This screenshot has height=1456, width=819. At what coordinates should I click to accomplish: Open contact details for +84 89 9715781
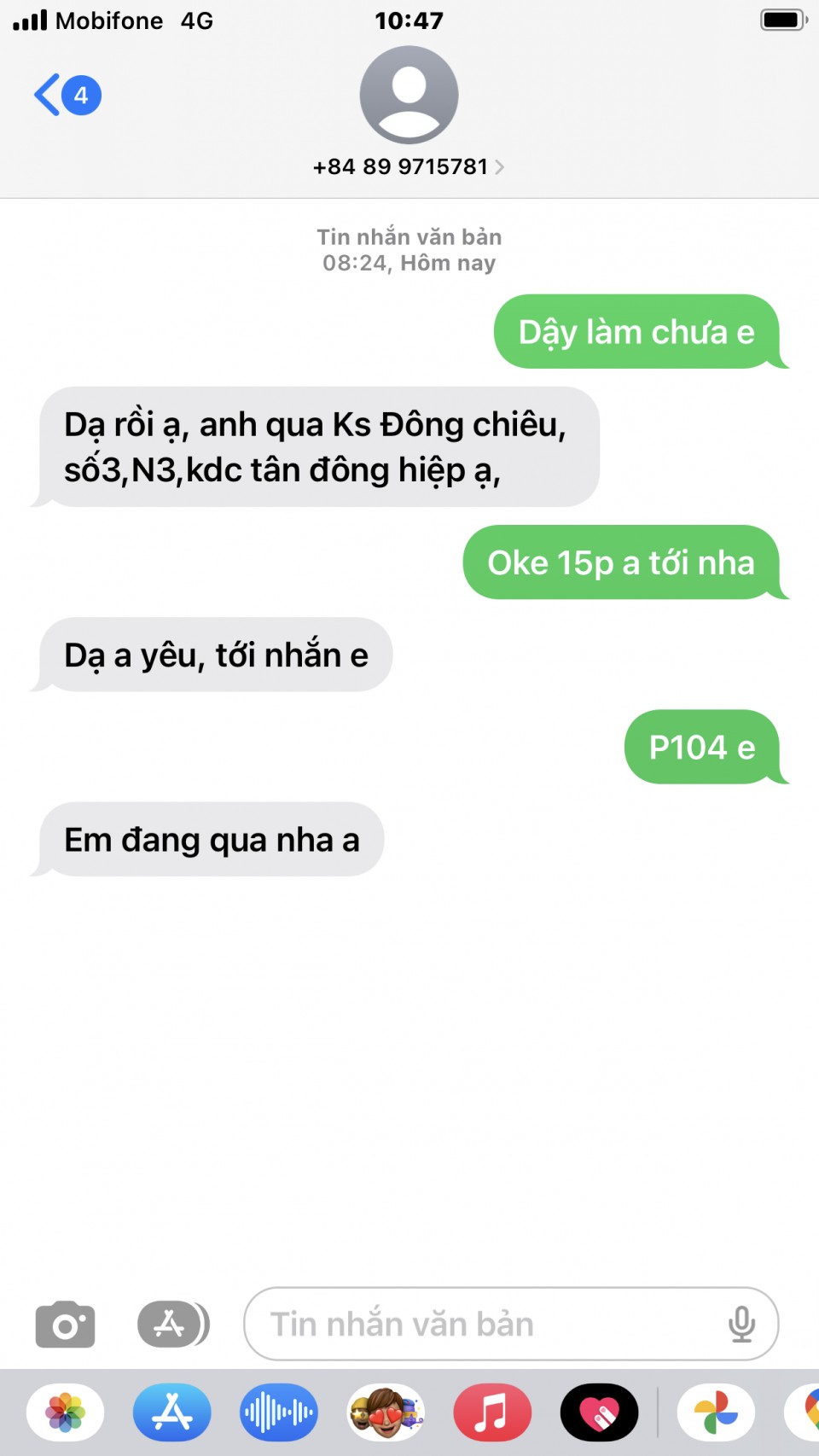pyautogui.click(x=409, y=166)
